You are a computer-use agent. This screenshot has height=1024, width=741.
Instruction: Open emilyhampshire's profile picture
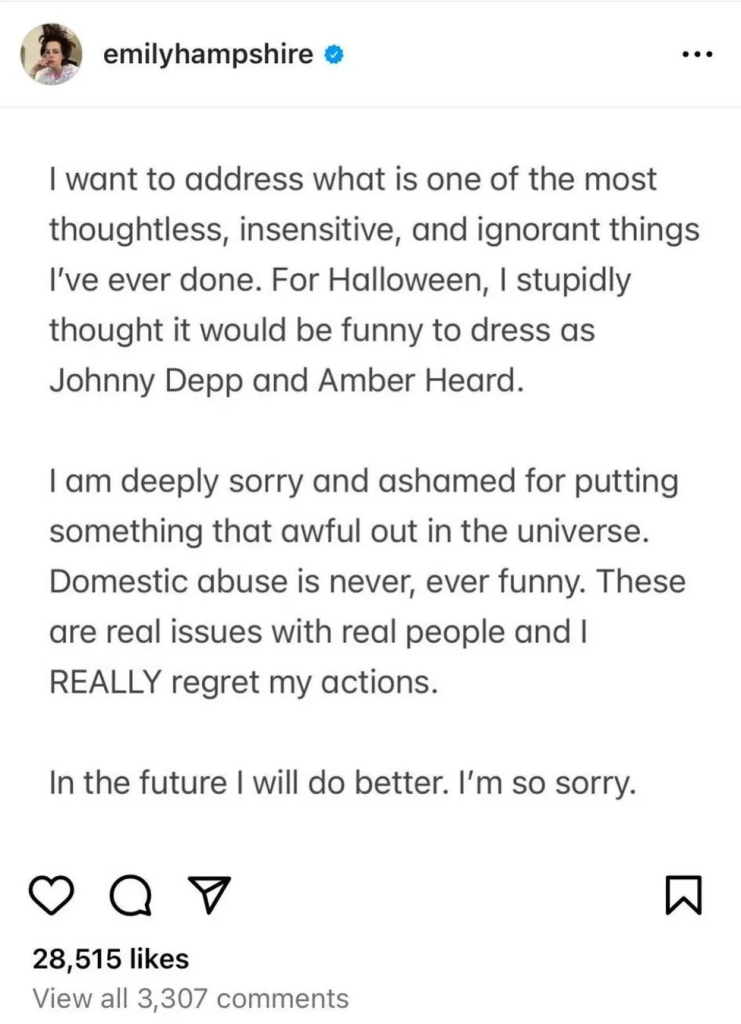(x=51, y=55)
